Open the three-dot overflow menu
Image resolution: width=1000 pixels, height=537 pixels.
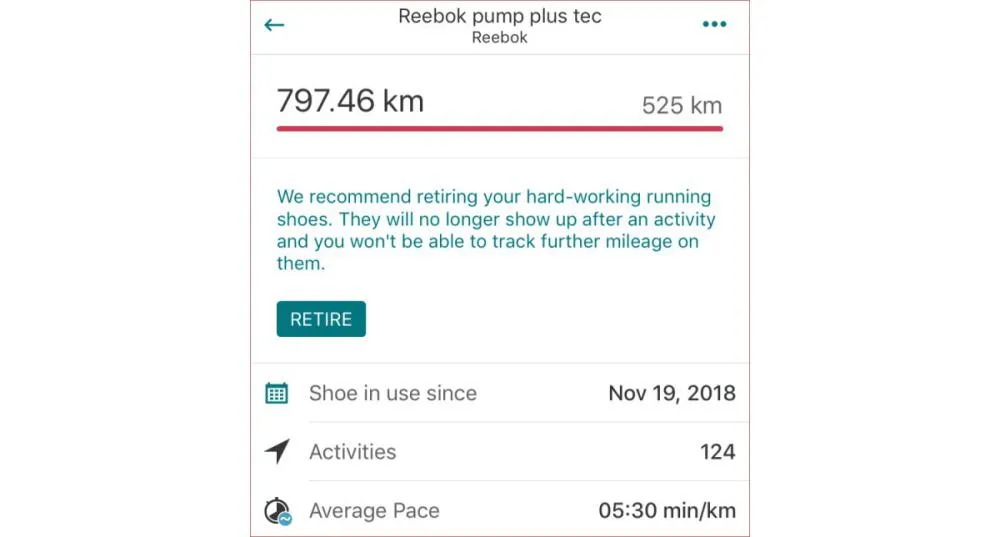click(714, 25)
